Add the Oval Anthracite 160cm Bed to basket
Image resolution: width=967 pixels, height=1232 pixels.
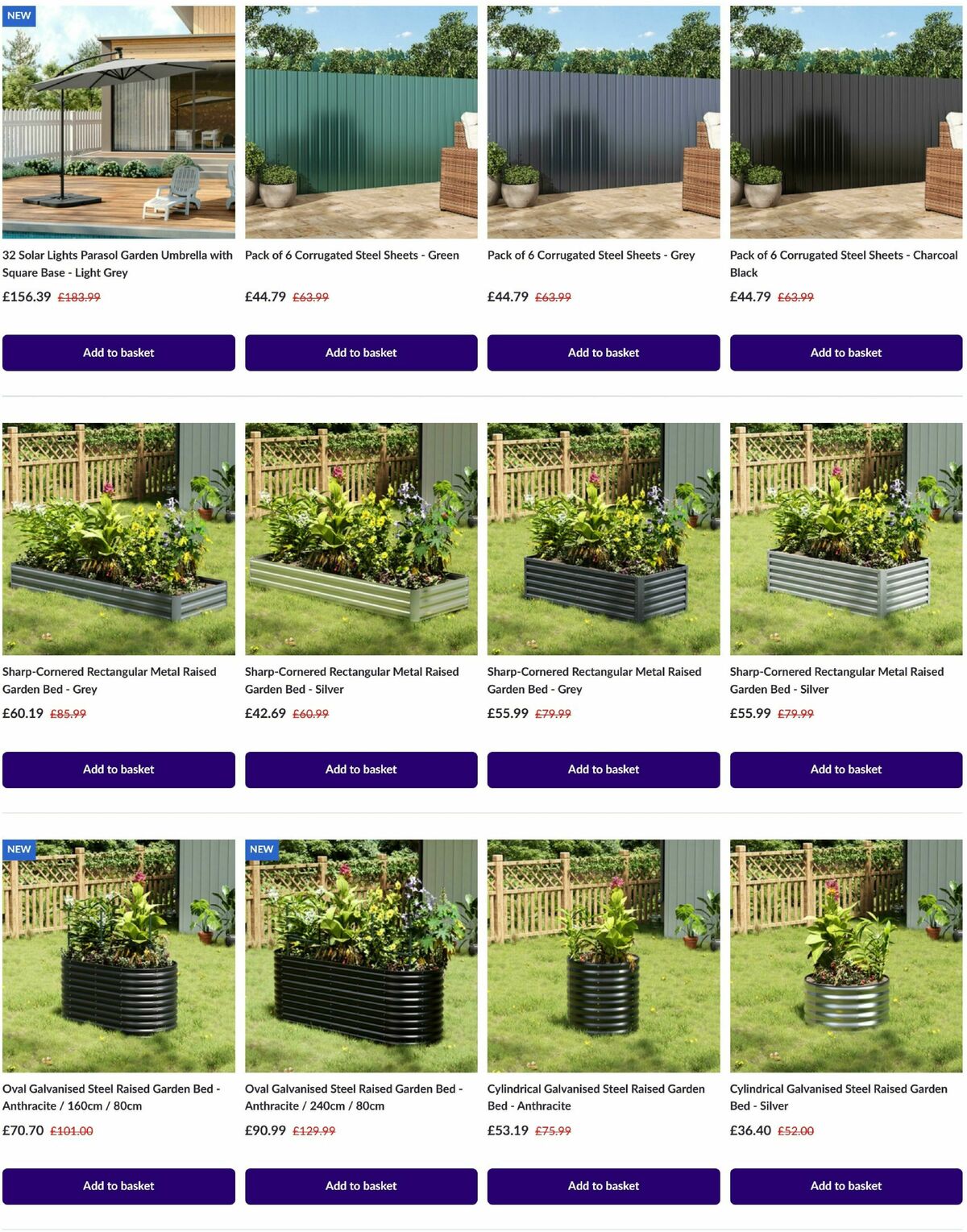click(118, 1185)
